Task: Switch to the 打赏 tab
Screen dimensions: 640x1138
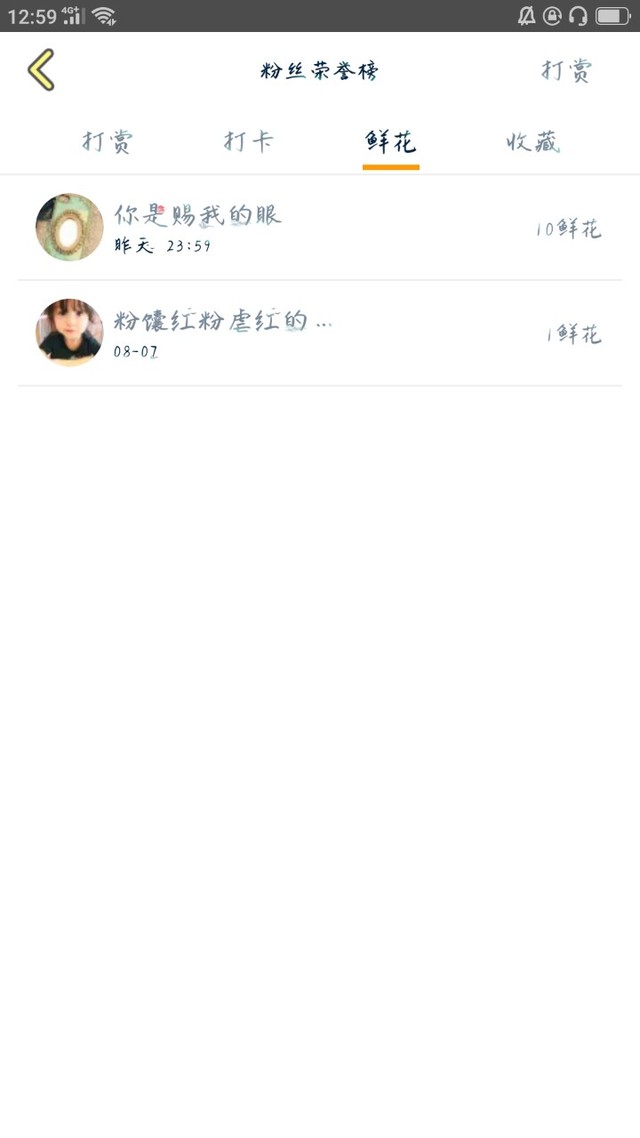Action: click(107, 142)
